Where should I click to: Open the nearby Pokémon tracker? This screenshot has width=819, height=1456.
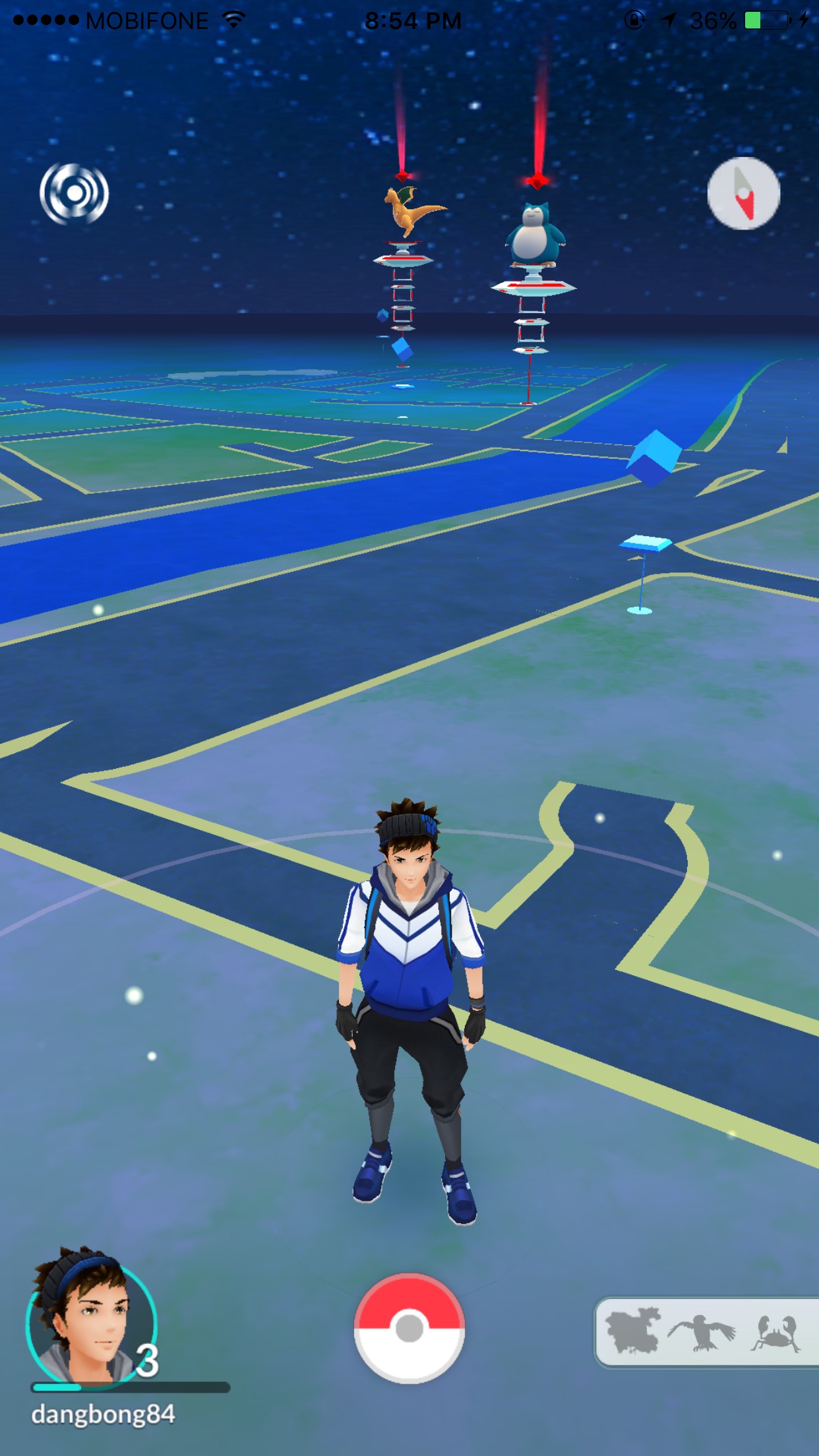coord(707,1331)
